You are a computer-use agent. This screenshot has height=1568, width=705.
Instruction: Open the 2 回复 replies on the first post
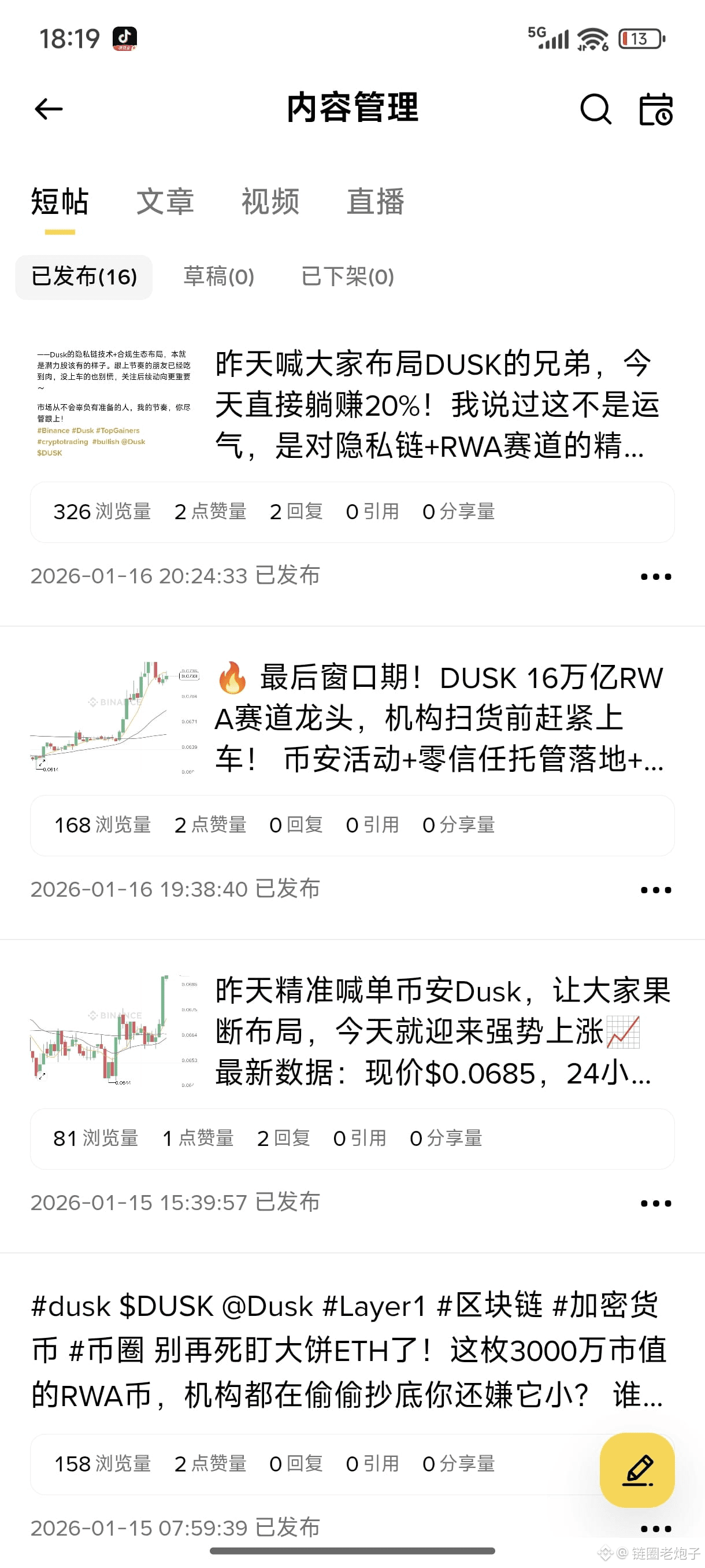296,511
